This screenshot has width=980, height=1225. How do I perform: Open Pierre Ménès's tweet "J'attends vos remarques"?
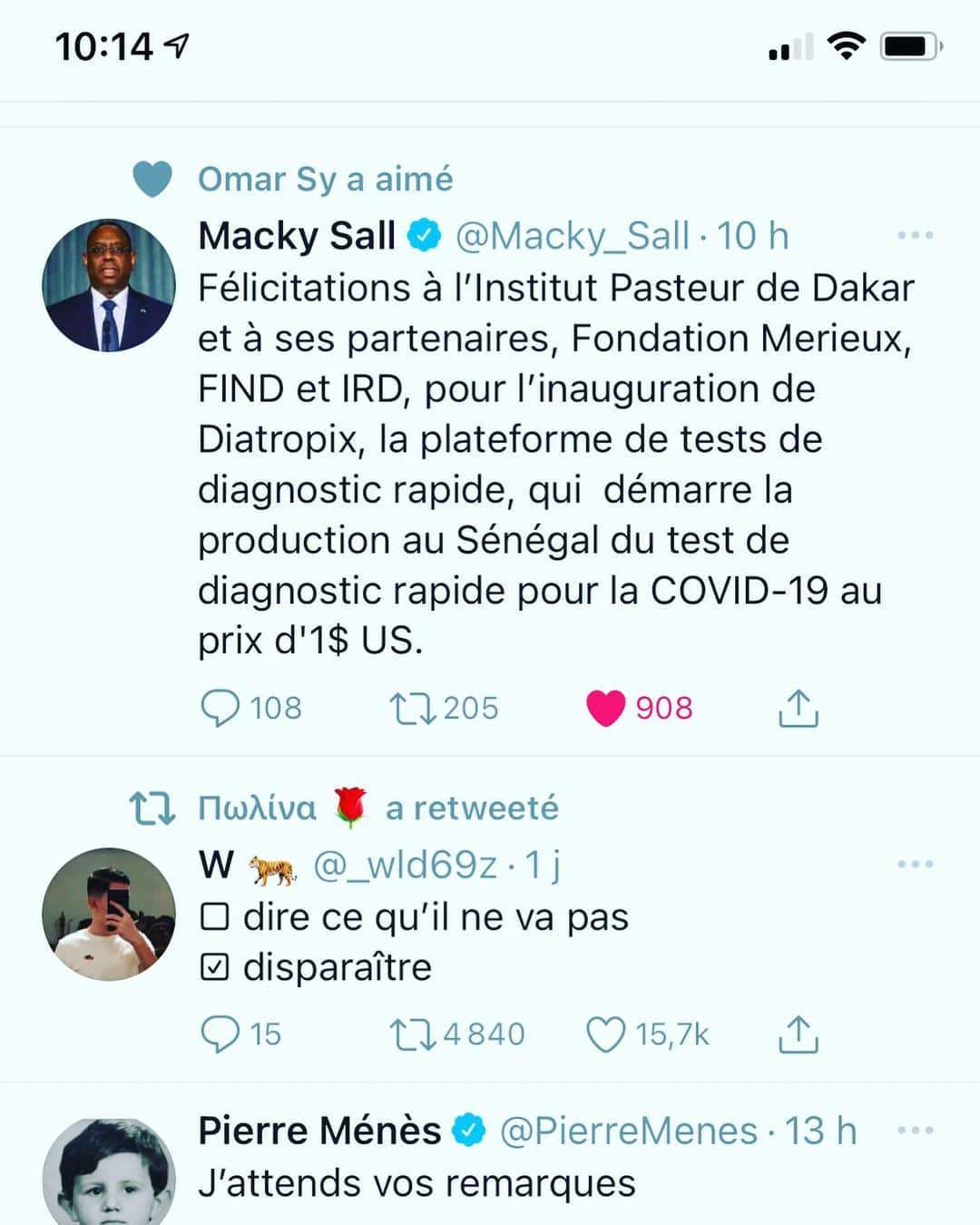coord(417,1183)
